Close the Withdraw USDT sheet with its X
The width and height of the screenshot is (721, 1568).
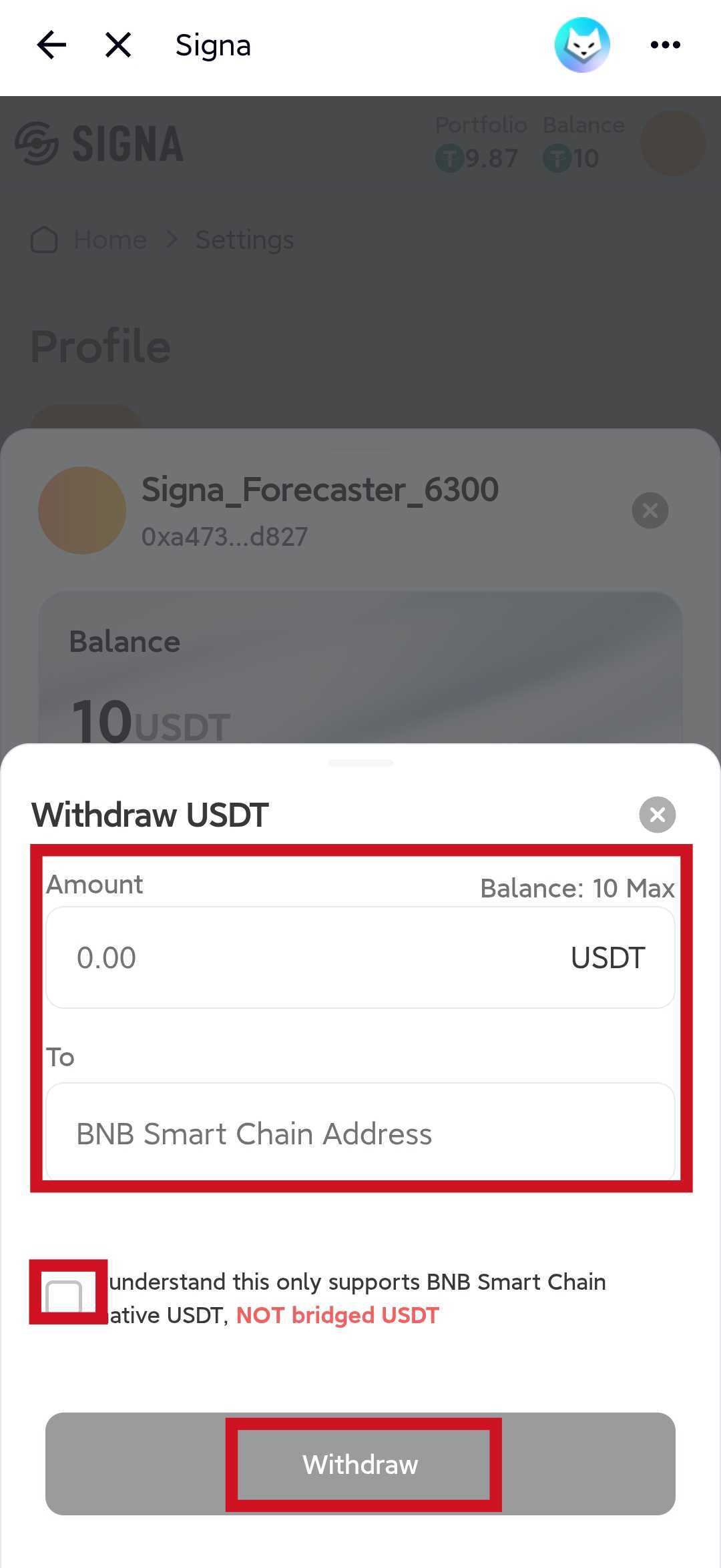point(657,814)
